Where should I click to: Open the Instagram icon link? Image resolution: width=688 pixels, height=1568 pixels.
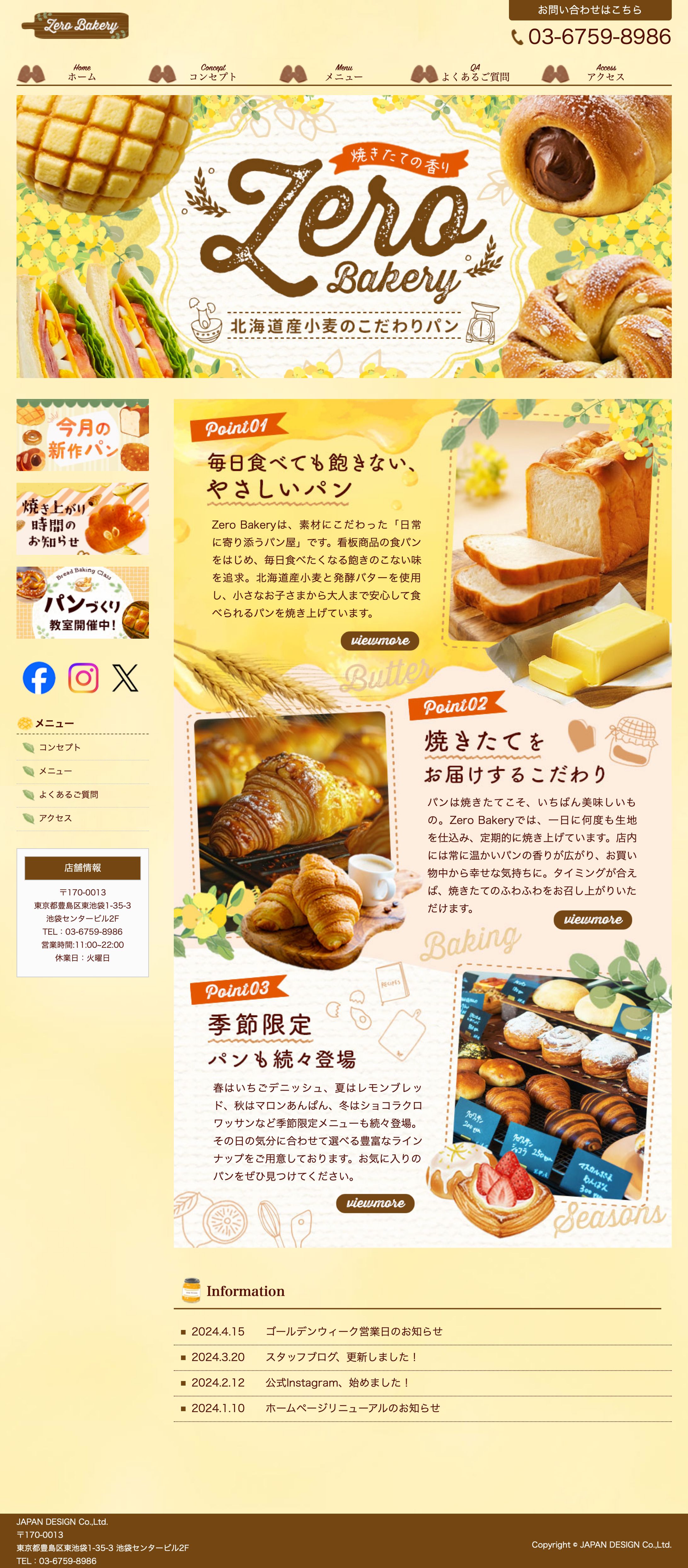[x=83, y=678]
